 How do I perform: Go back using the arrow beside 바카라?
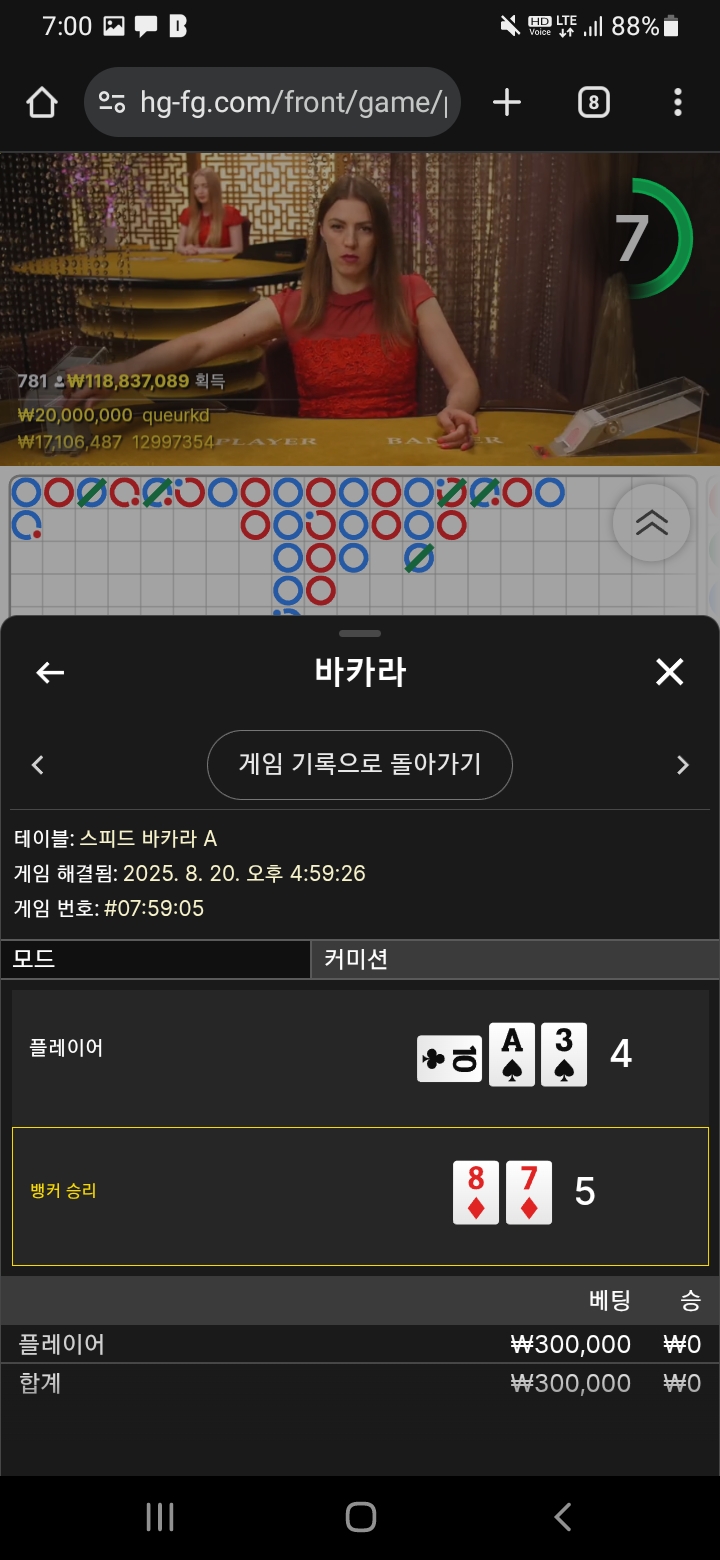[50, 673]
